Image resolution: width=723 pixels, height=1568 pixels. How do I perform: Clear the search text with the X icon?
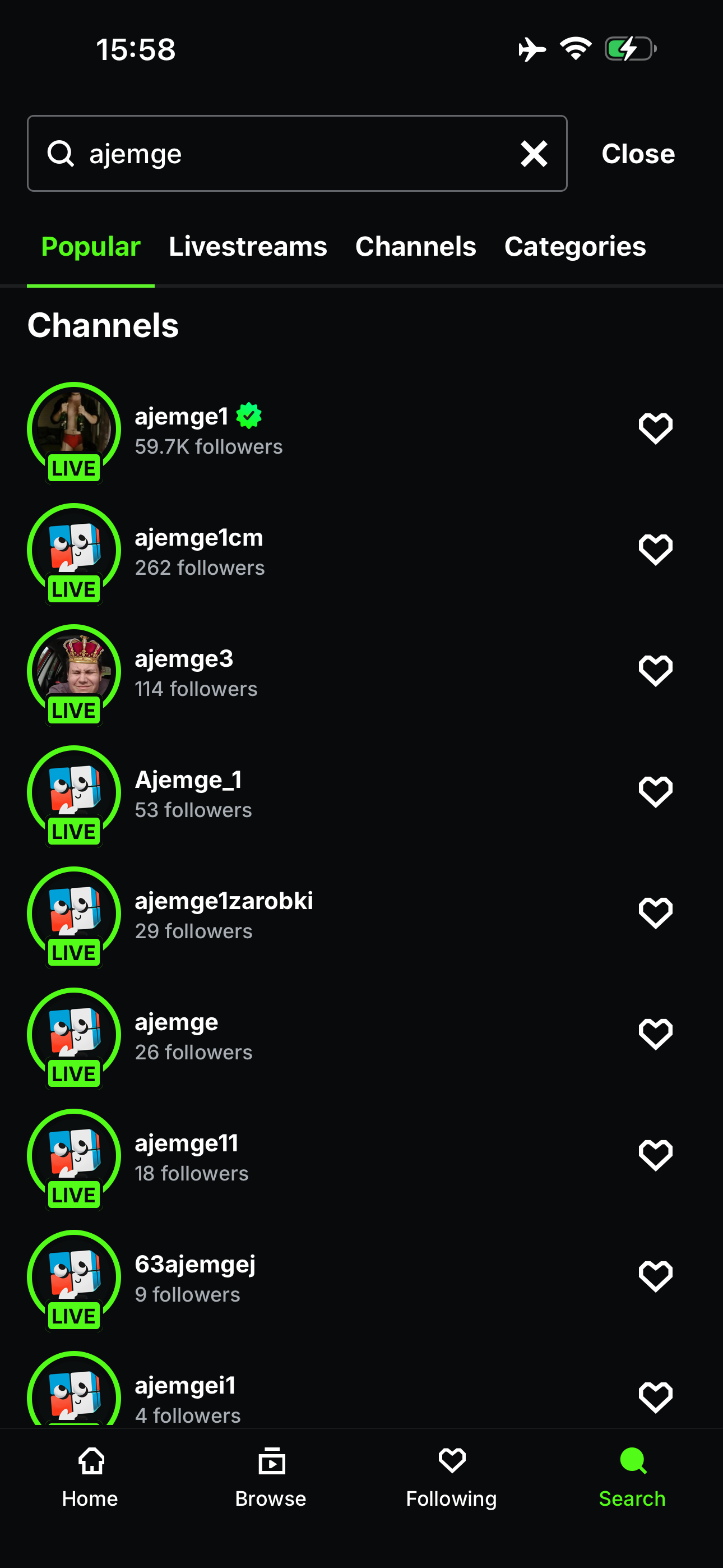coord(534,154)
